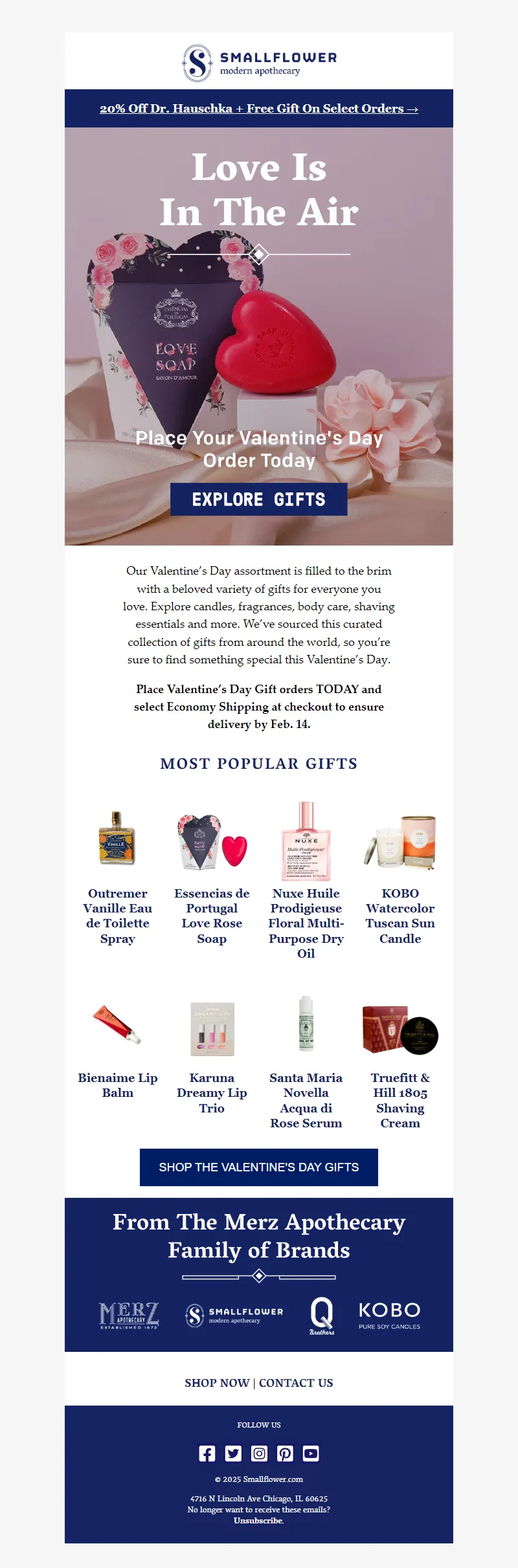This screenshot has height=1568, width=518.
Task: Visit the Q Brothers brand
Action: click(322, 1316)
